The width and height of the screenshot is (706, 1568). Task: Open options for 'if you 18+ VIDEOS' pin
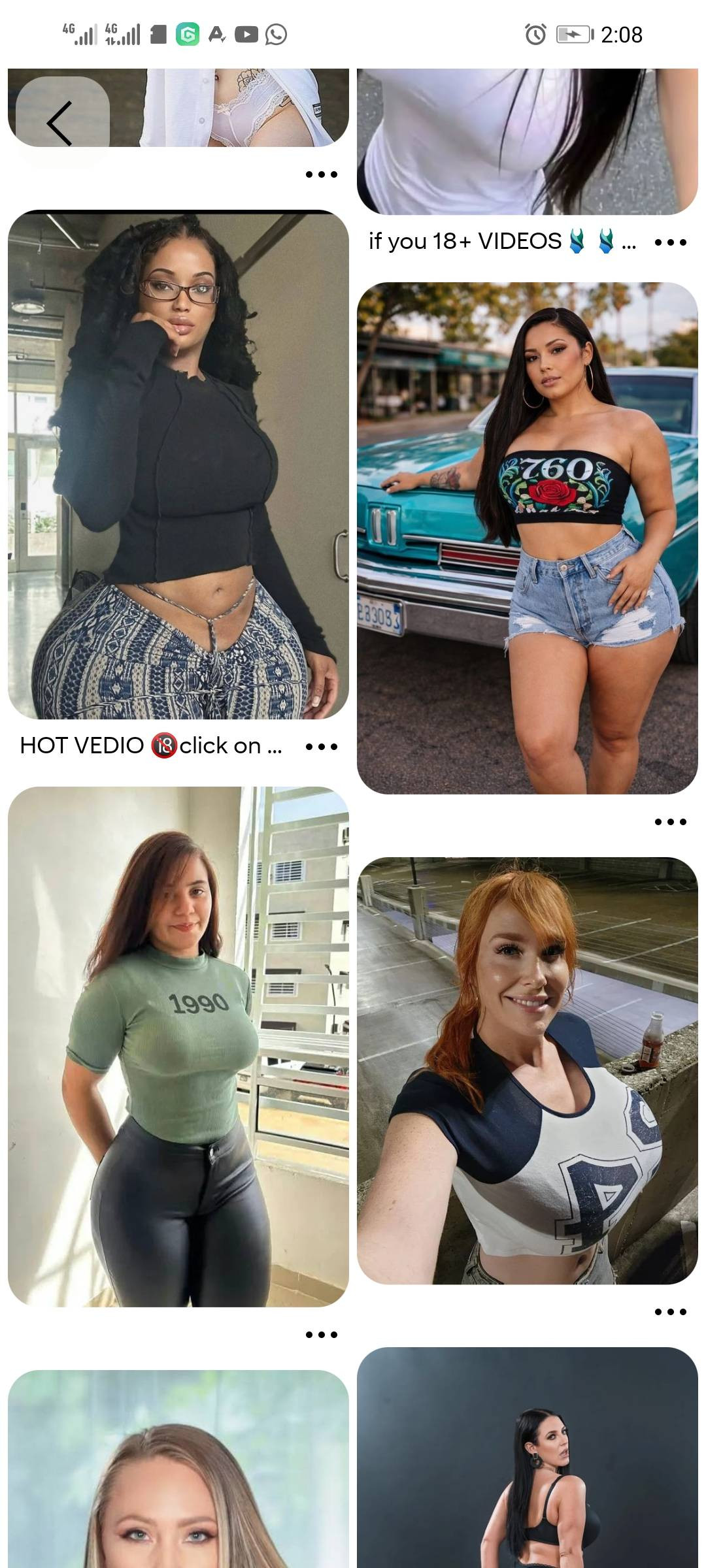click(670, 242)
